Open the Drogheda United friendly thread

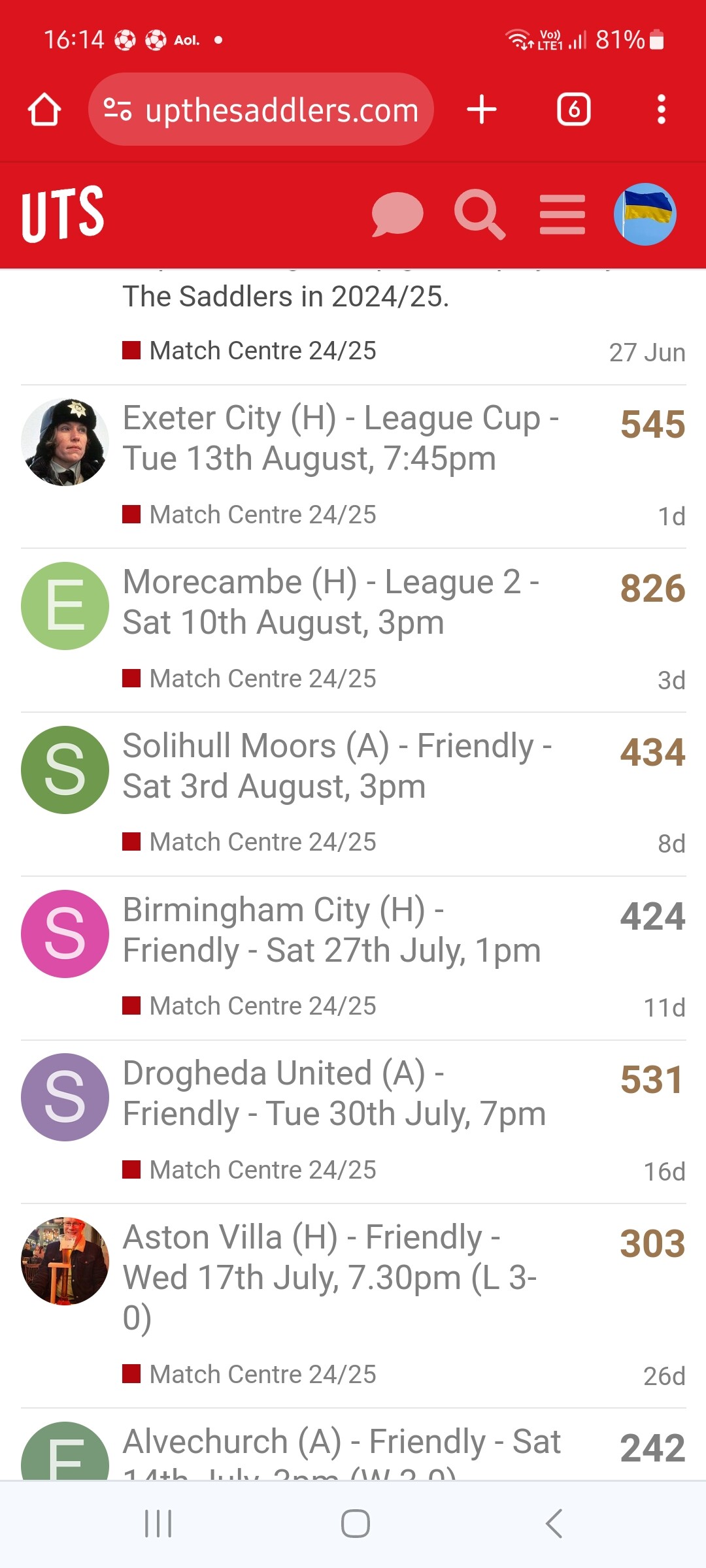334,1093
